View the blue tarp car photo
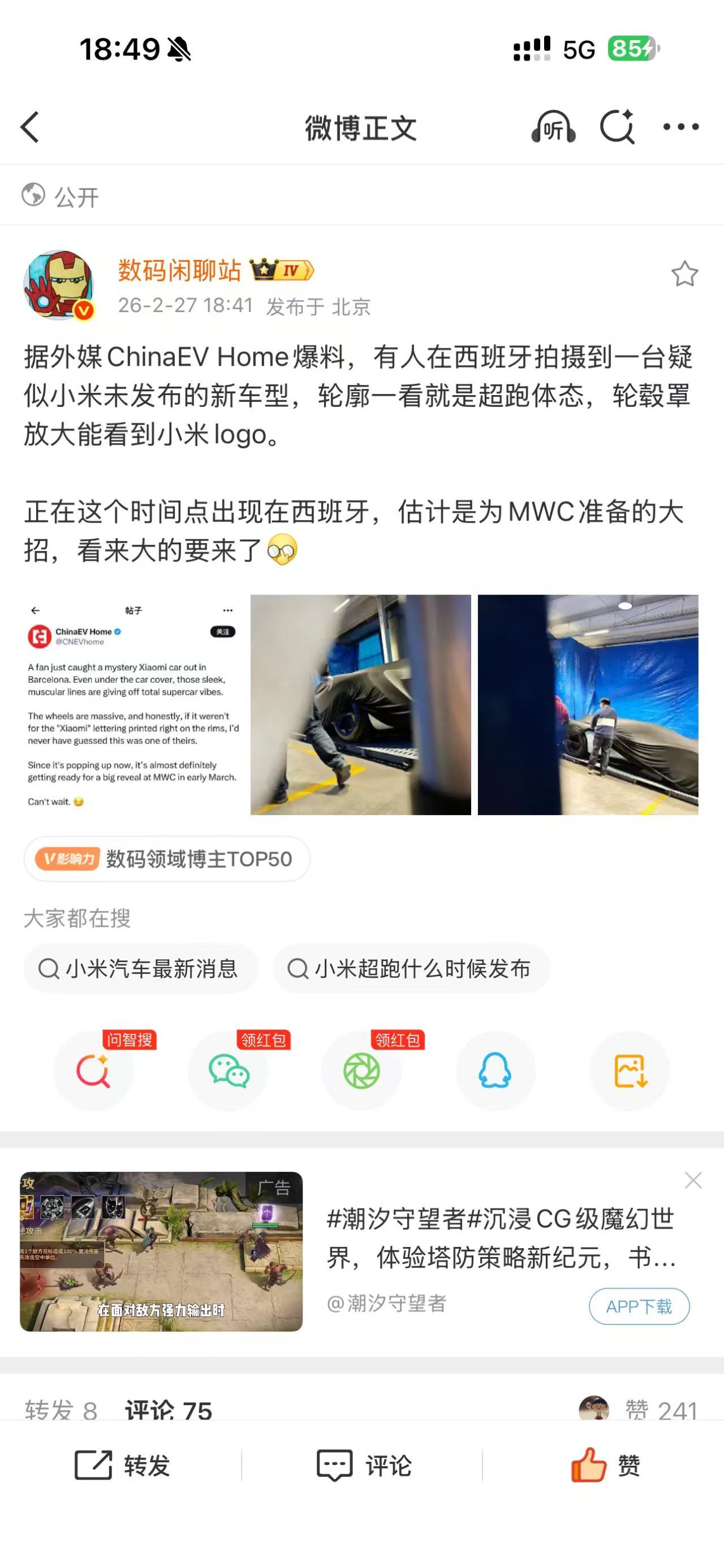The width and height of the screenshot is (724, 1568). [x=588, y=704]
